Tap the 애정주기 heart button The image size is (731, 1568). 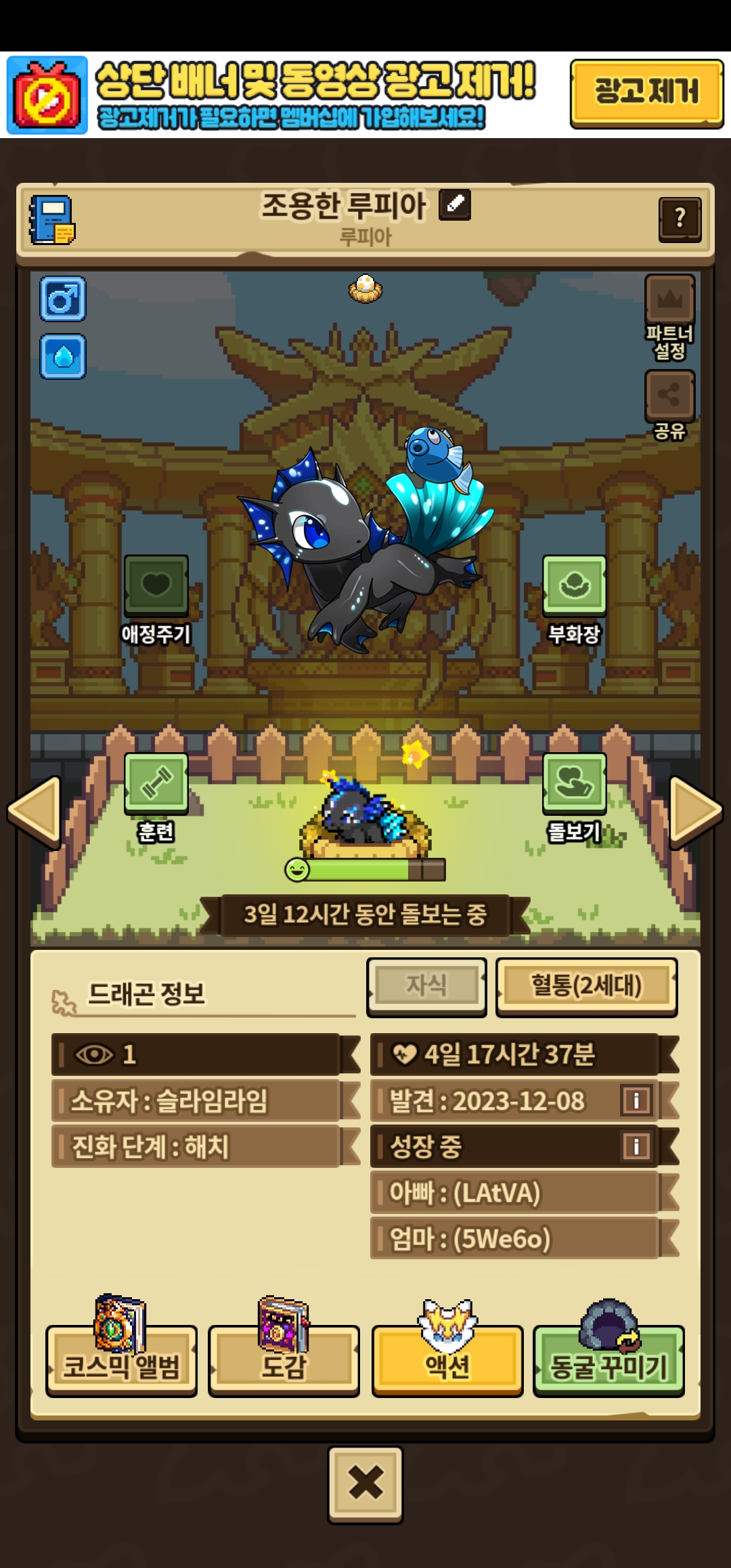tap(156, 586)
